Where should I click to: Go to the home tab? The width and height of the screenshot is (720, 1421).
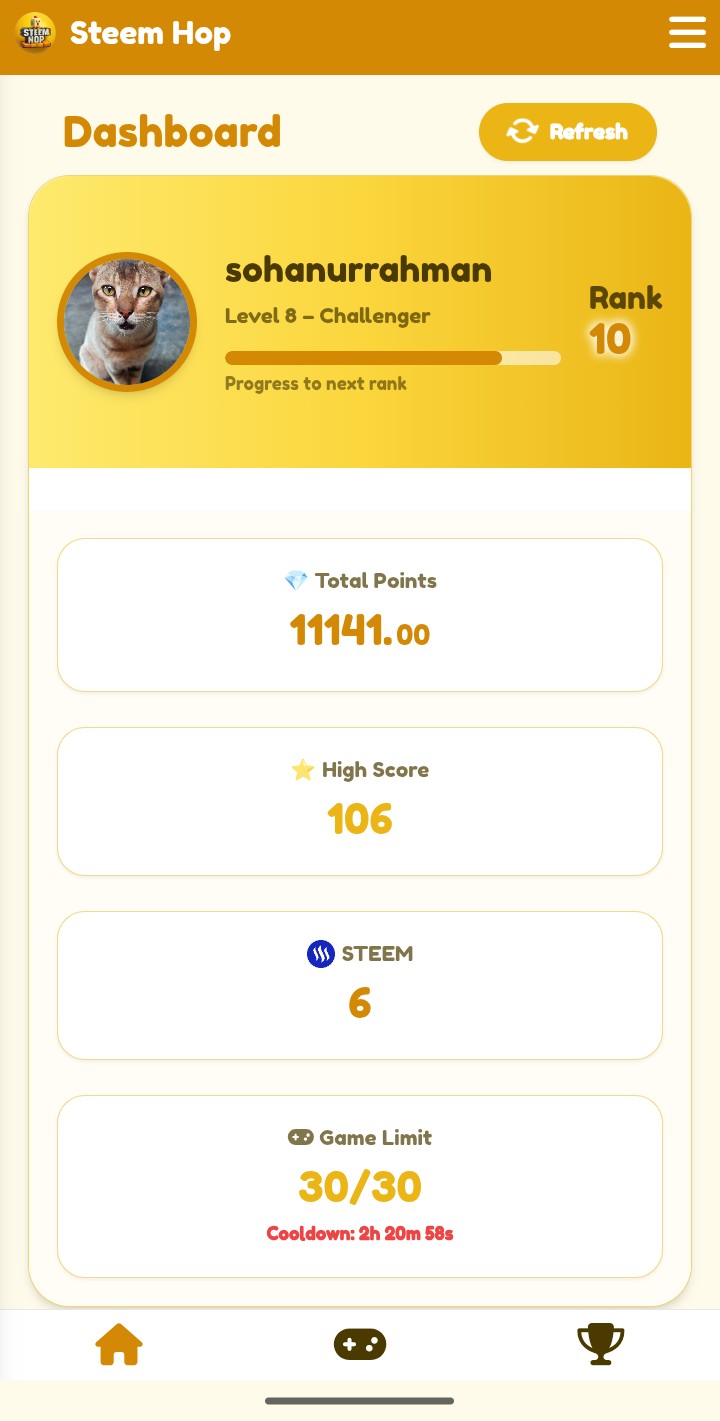coord(119,1344)
